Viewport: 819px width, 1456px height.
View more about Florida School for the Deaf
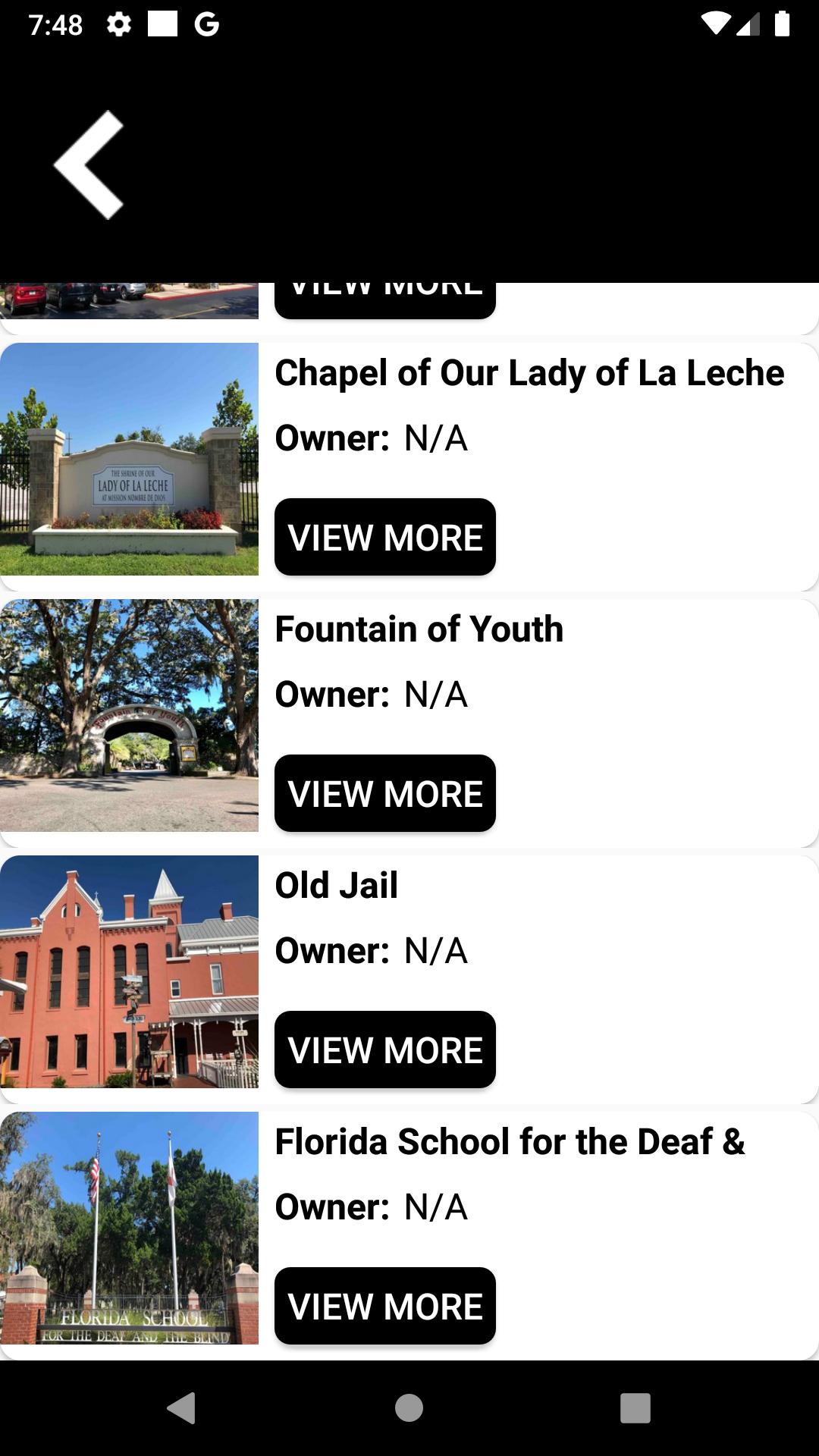pyautogui.click(x=385, y=1306)
